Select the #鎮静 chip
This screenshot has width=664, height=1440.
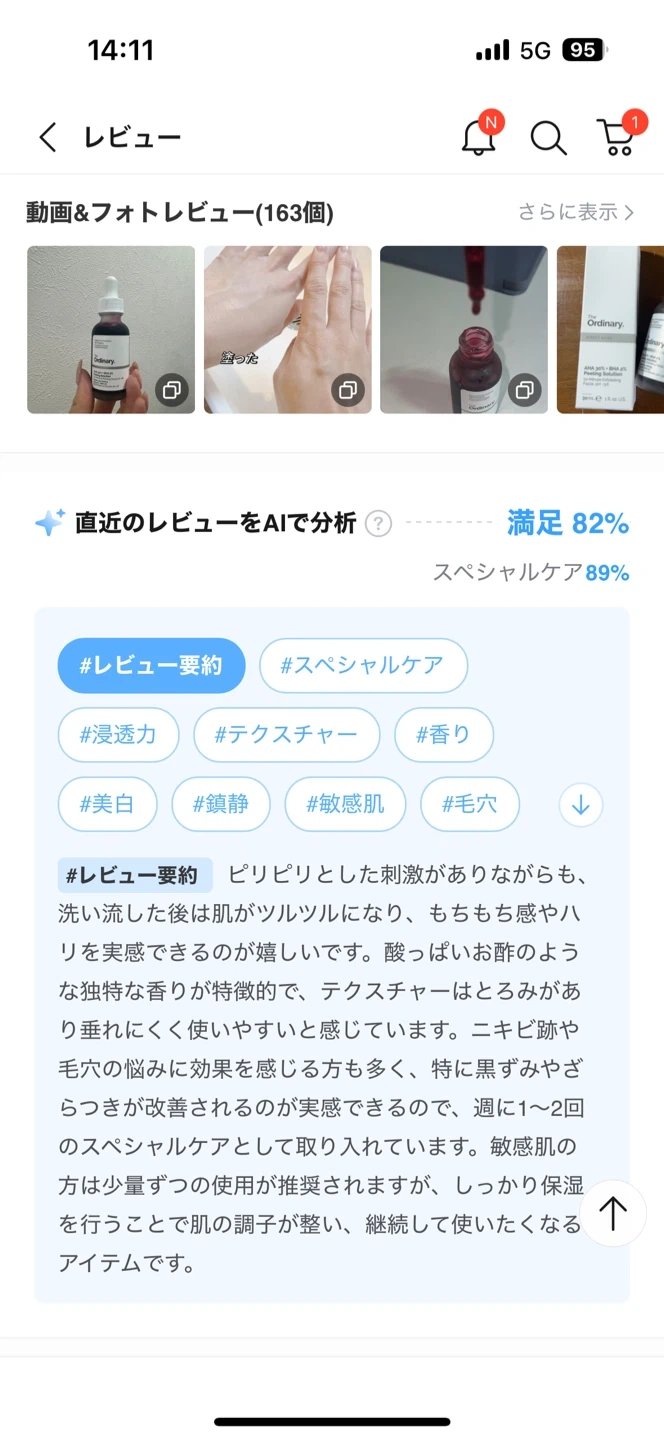point(220,804)
